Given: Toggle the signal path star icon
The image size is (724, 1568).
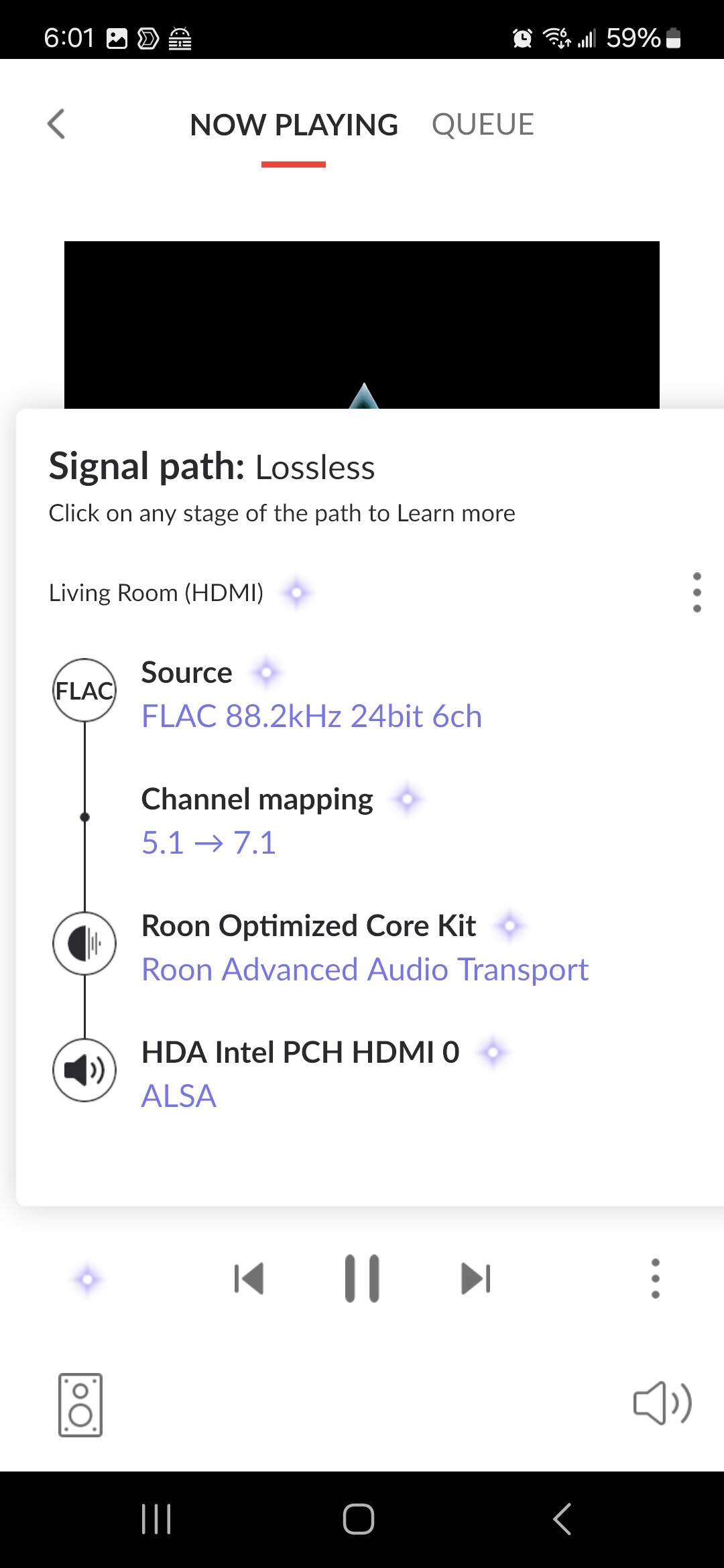Looking at the screenshot, I should (x=87, y=1279).
